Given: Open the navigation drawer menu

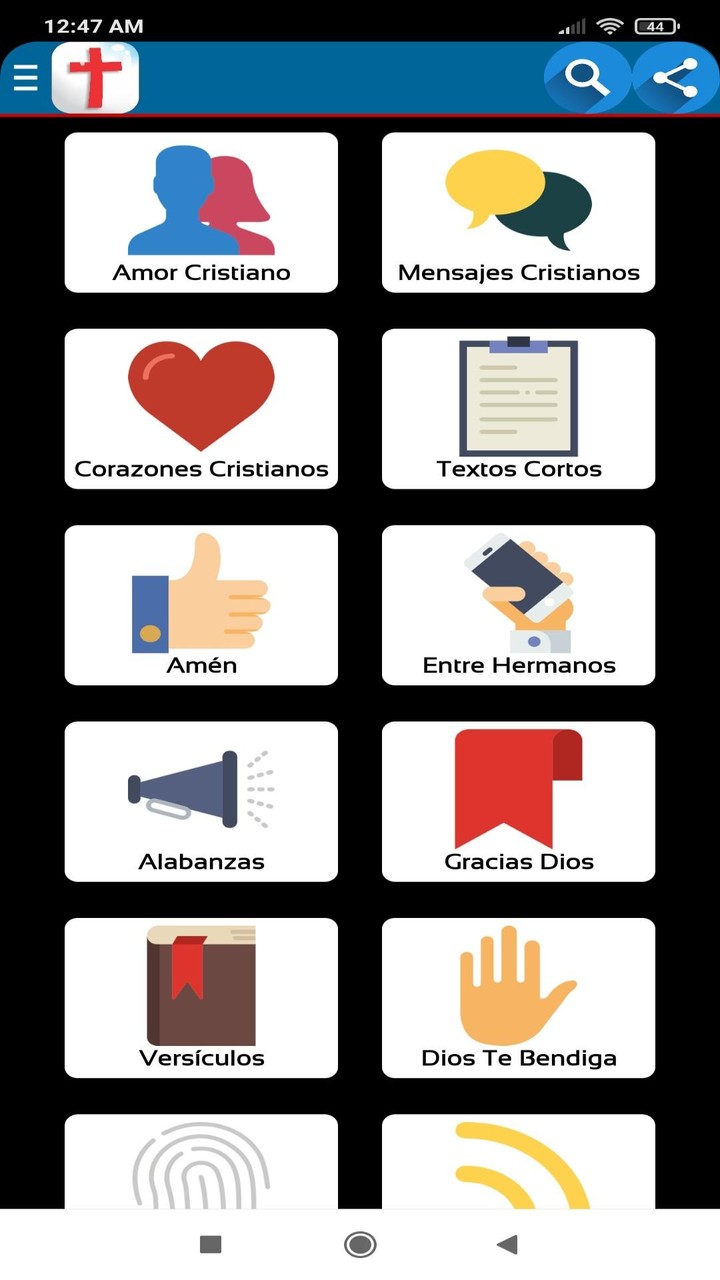Looking at the screenshot, I should point(25,78).
